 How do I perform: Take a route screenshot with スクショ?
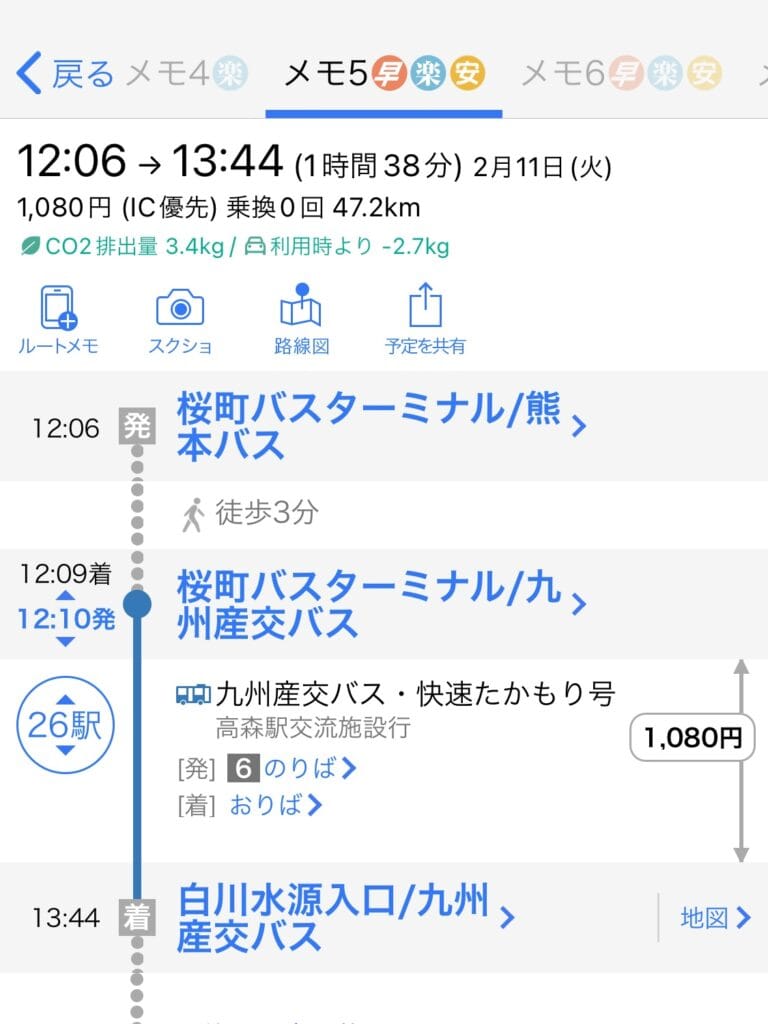[x=180, y=320]
